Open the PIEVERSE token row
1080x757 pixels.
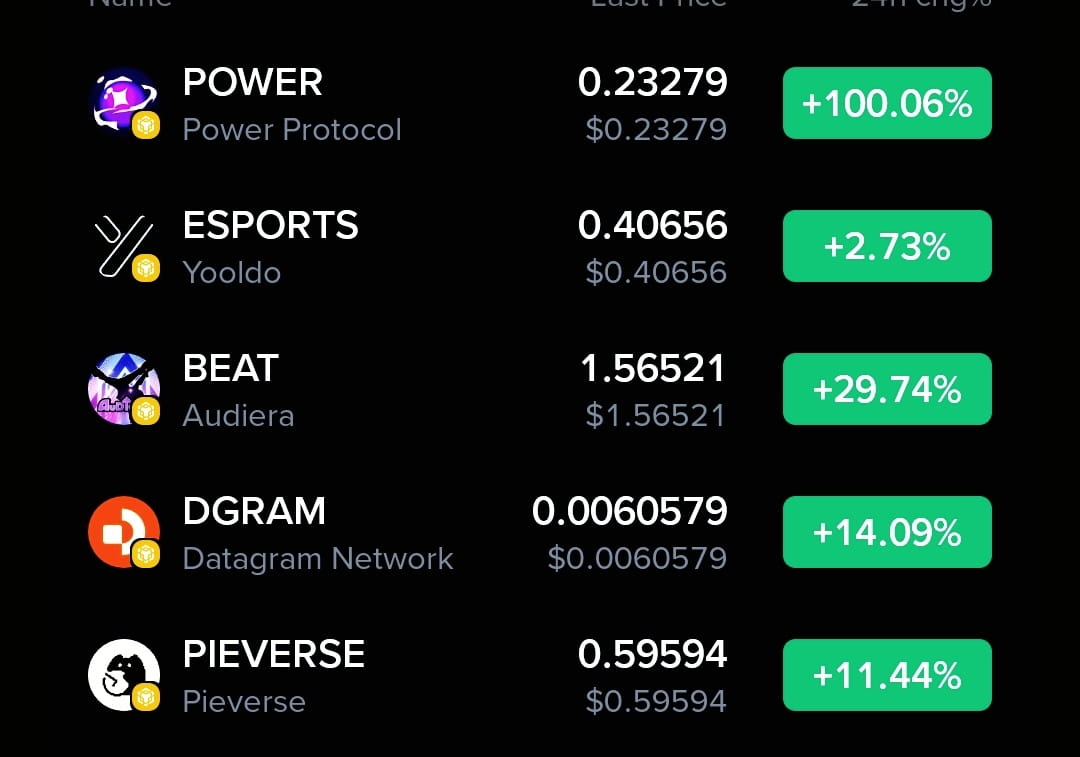(x=273, y=676)
